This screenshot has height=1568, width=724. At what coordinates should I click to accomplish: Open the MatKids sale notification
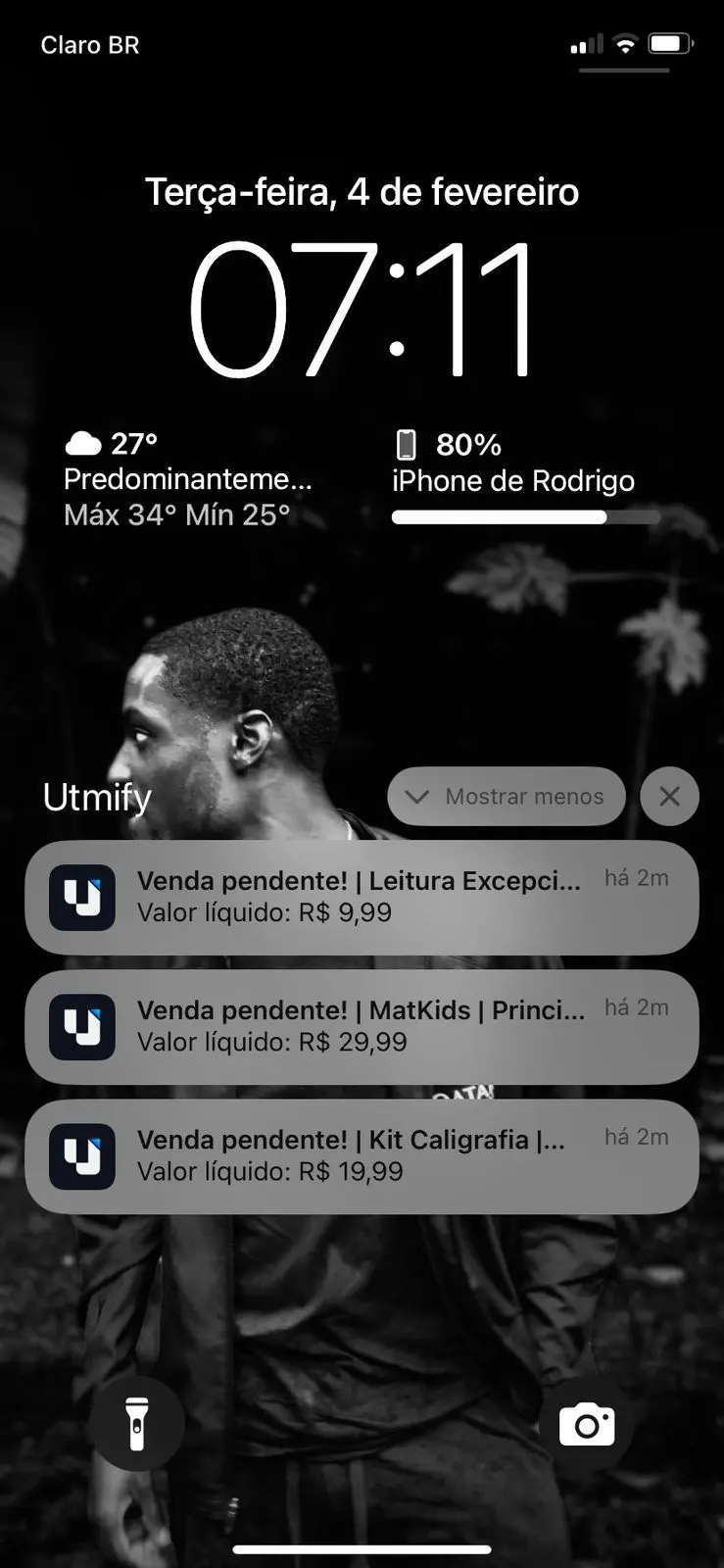[x=361, y=1026]
